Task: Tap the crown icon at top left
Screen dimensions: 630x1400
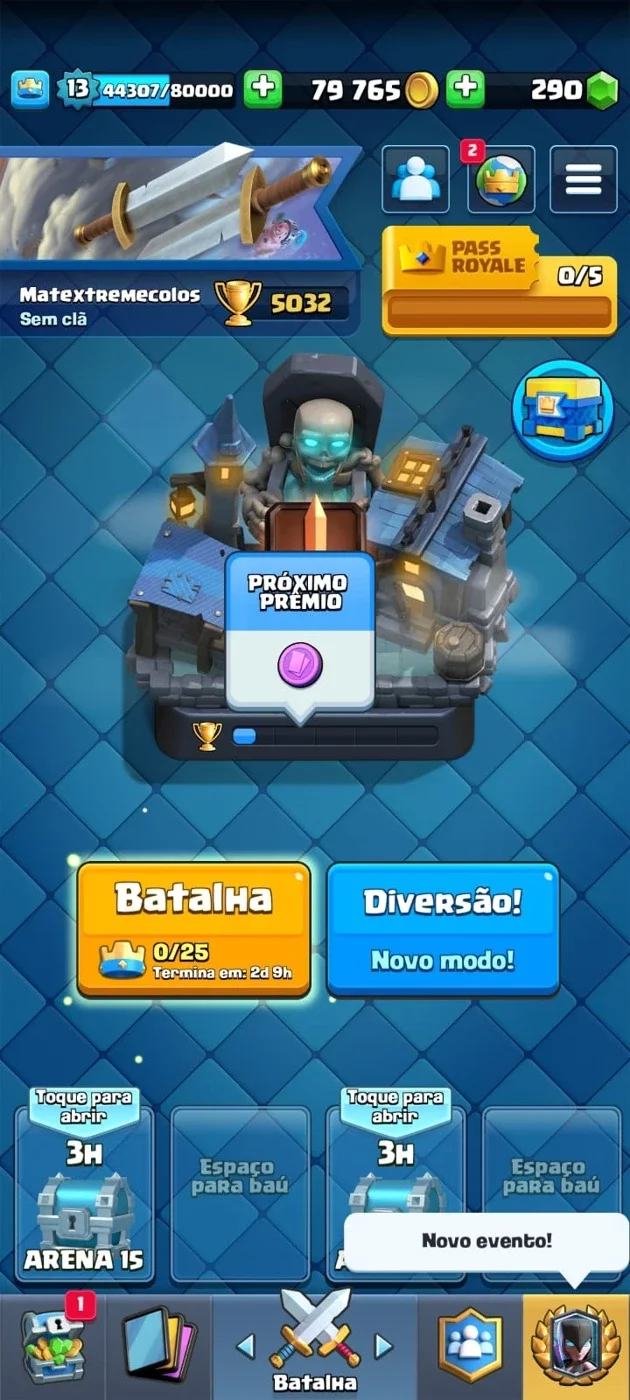Action: [x=30, y=90]
